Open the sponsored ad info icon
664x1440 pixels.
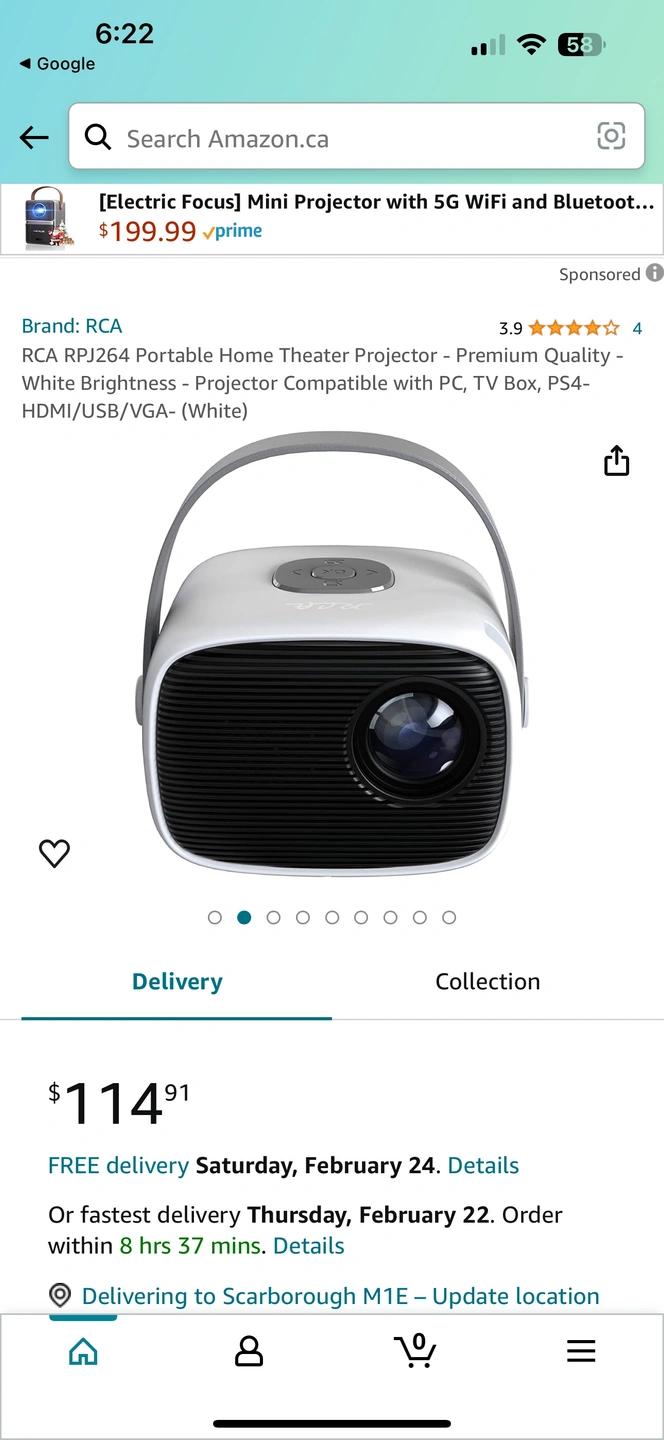654,273
